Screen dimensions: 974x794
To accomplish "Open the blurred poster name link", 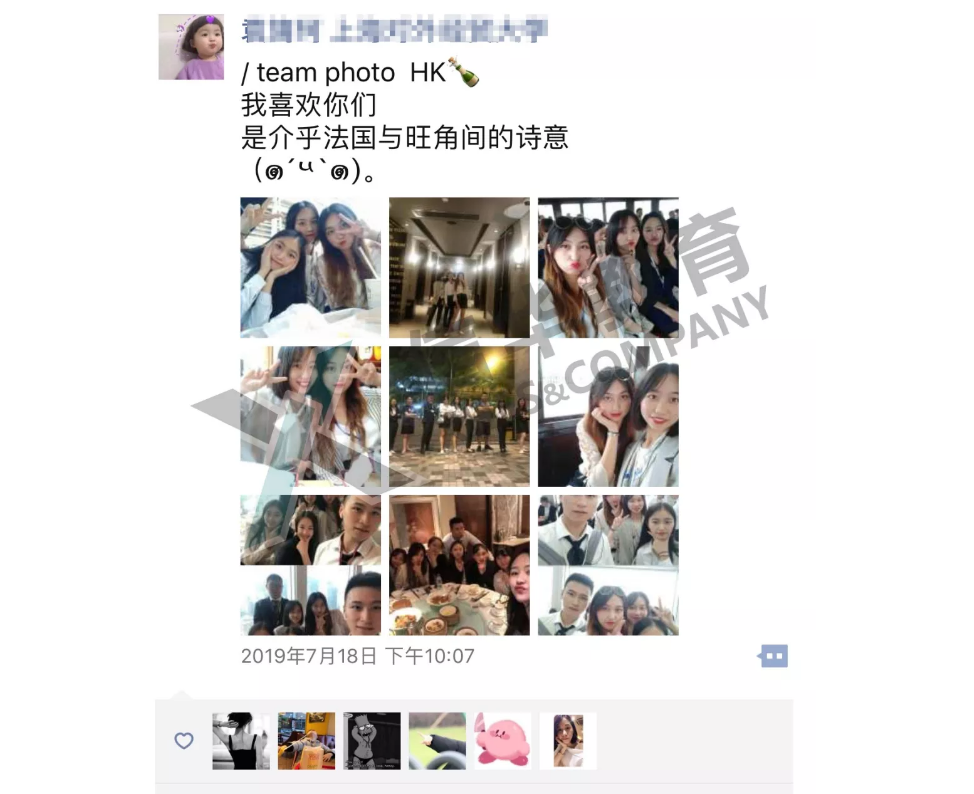I will point(395,31).
